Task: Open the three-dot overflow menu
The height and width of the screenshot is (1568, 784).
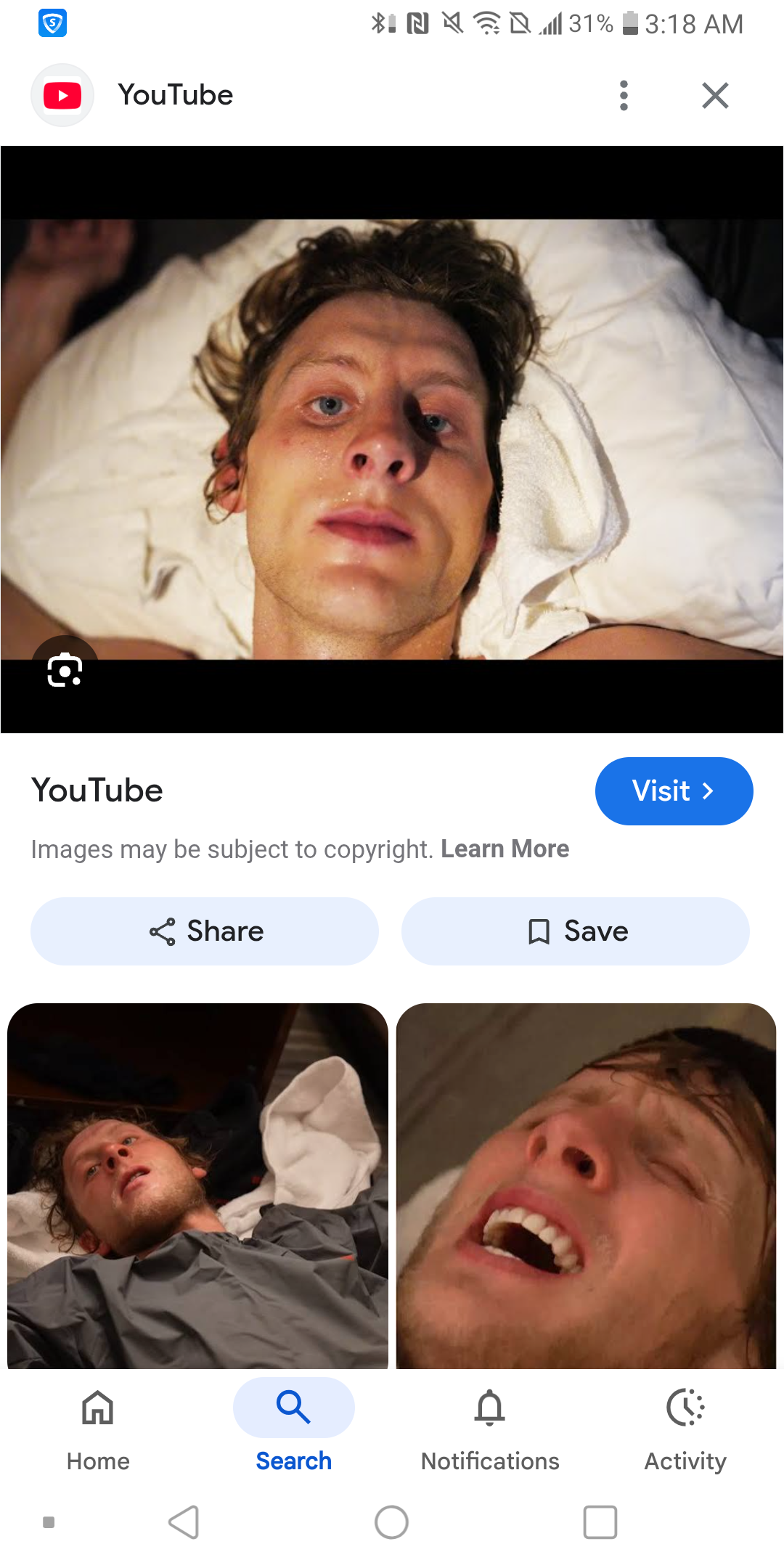Action: (624, 95)
